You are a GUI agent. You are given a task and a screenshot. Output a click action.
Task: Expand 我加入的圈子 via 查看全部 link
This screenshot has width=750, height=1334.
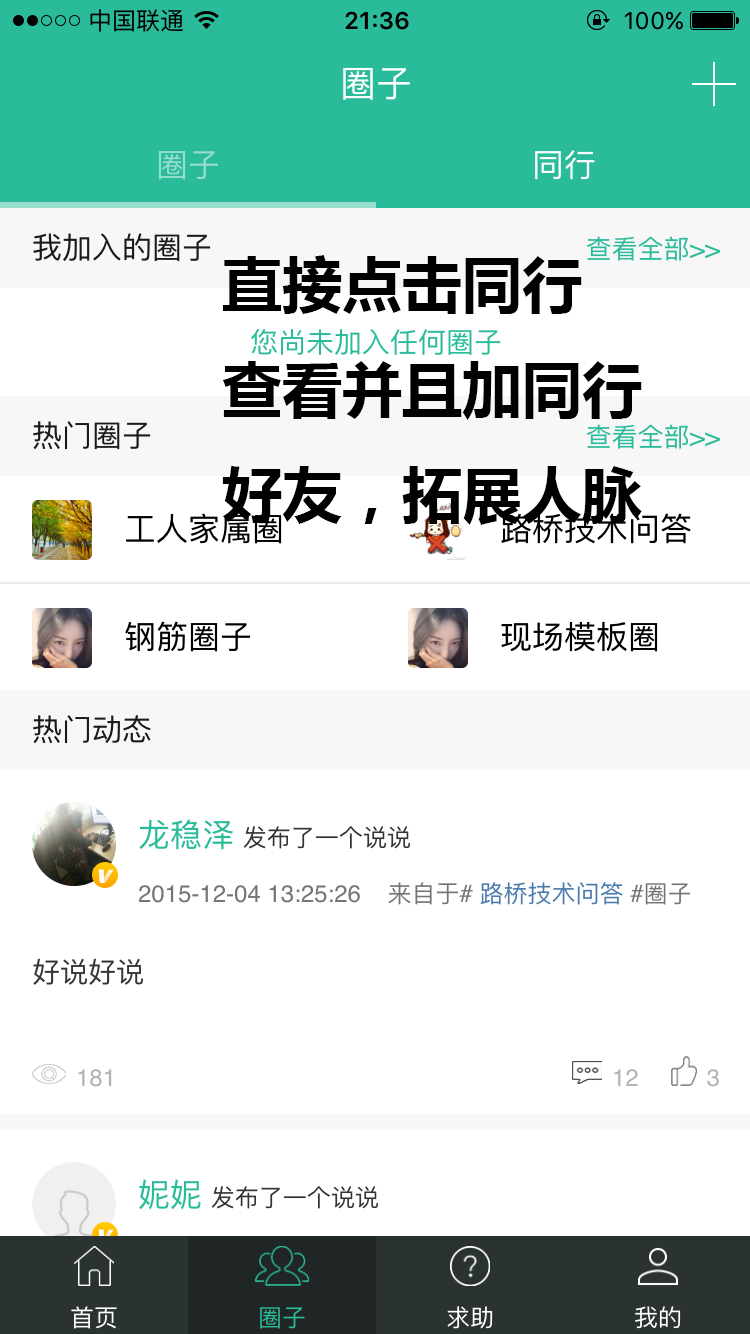click(652, 251)
